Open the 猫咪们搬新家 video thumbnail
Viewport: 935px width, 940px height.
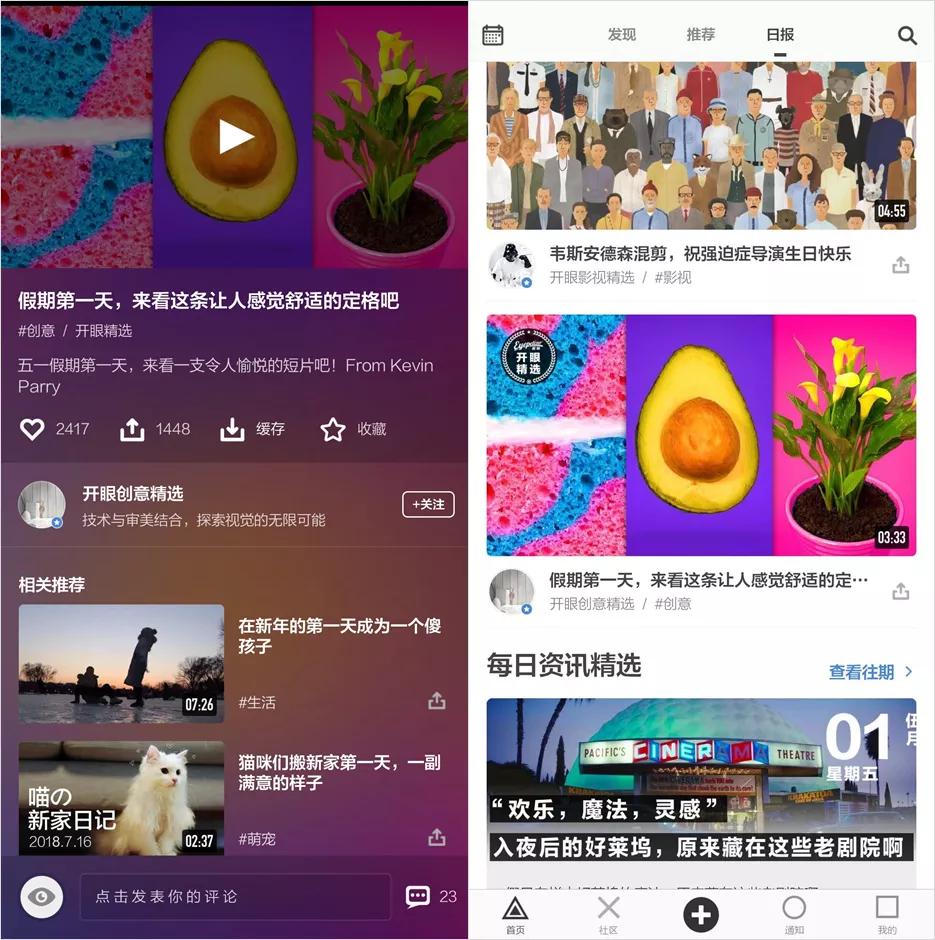[120, 800]
